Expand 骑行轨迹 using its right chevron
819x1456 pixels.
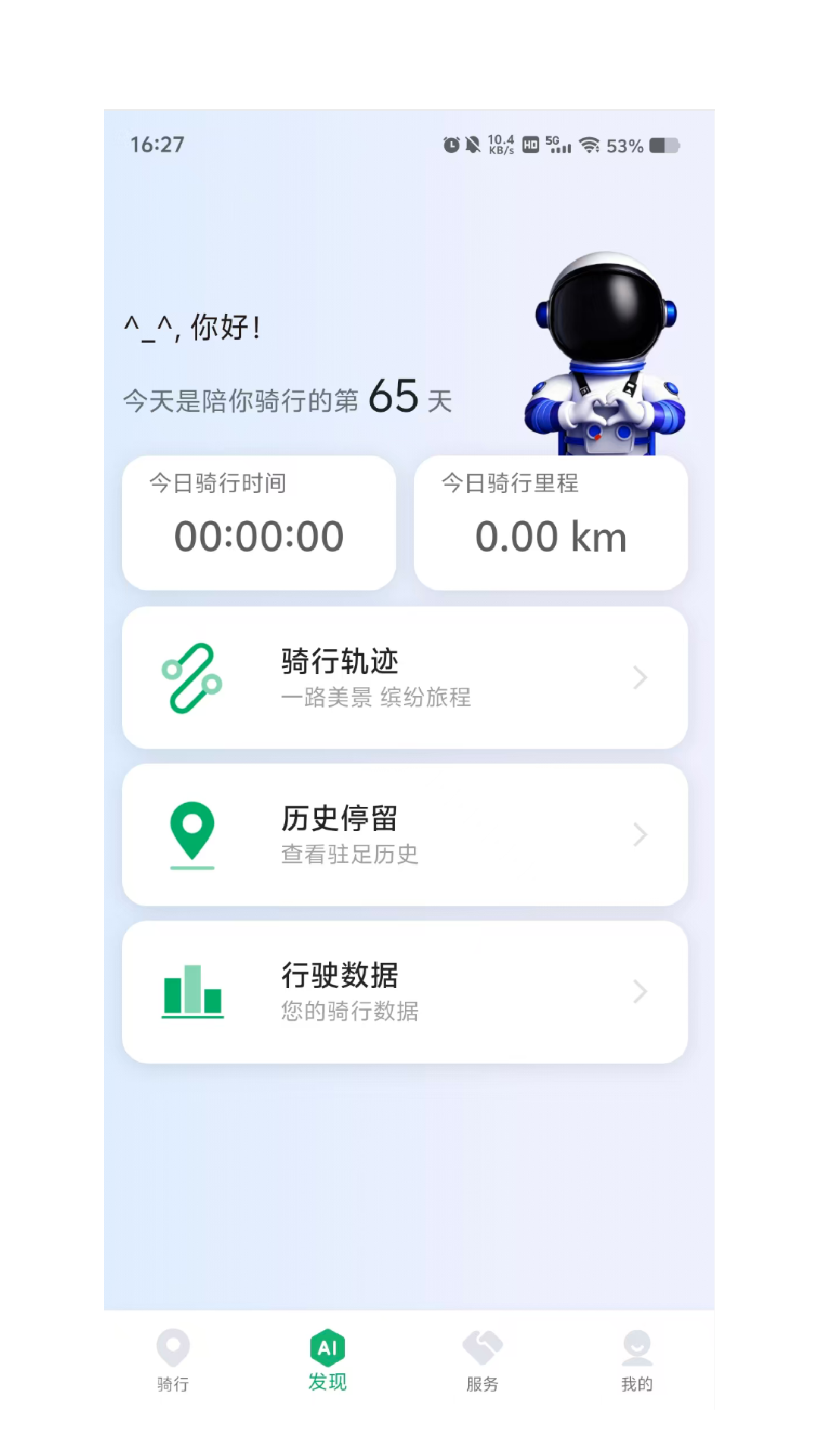coord(639,677)
